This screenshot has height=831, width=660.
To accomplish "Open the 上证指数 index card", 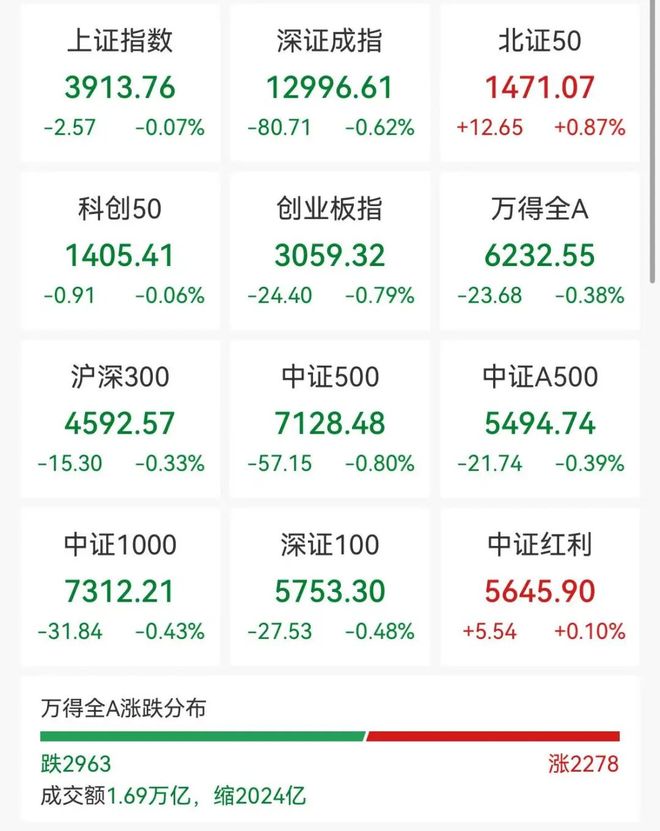I will pyautogui.click(x=120, y=85).
